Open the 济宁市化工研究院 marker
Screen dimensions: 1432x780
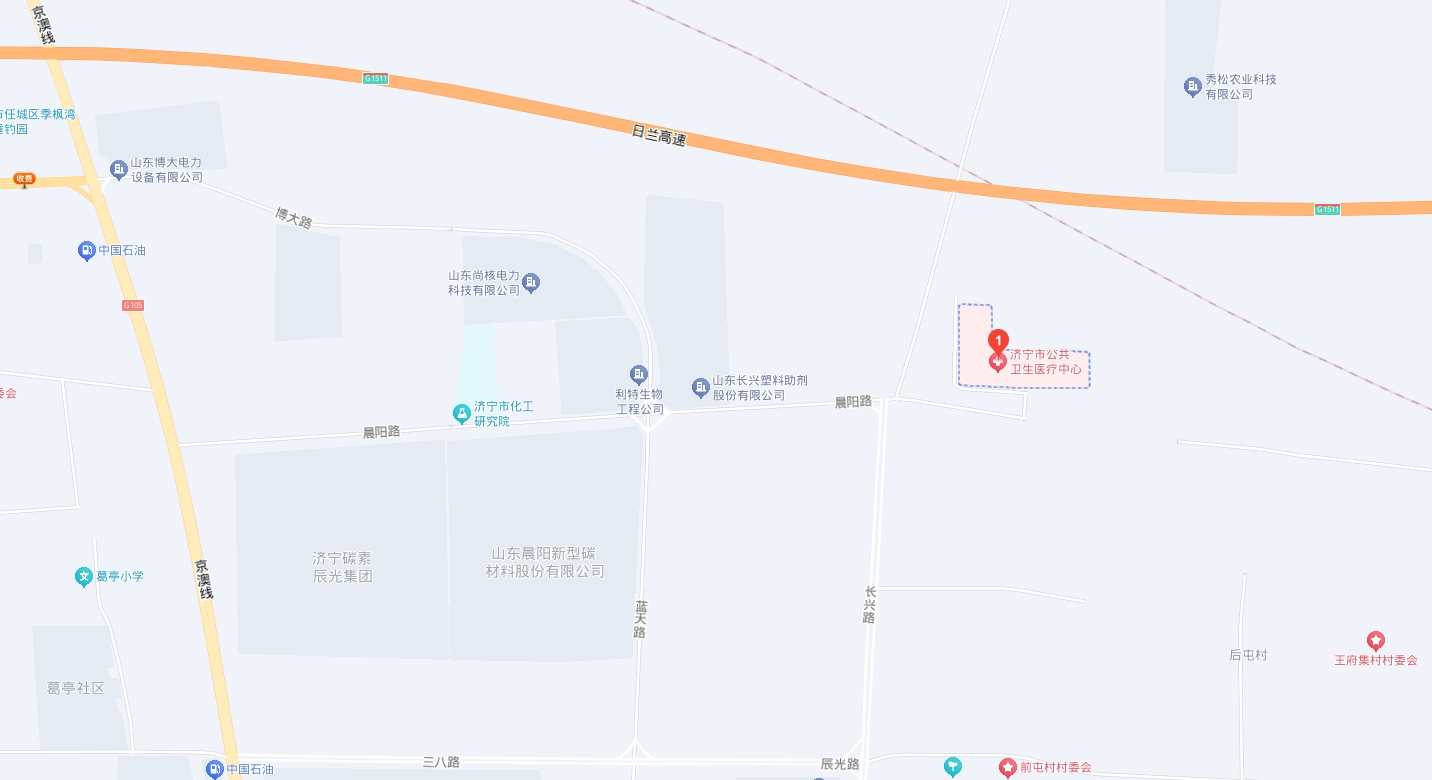[461, 413]
